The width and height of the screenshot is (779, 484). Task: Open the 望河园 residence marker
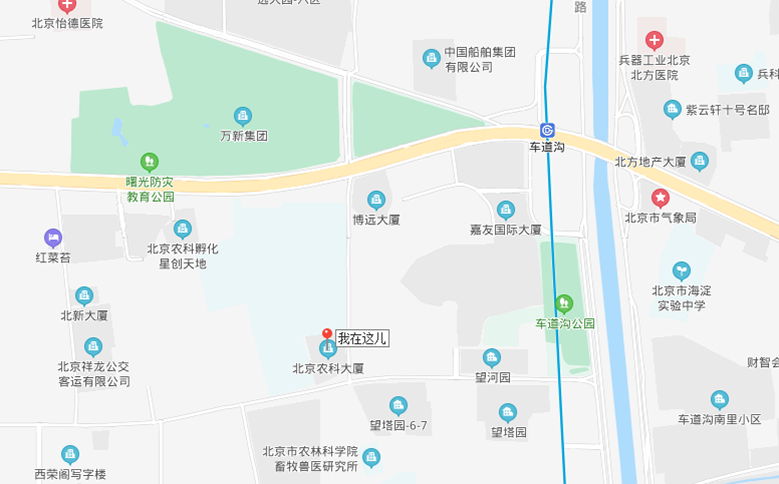[x=491, y=358]
